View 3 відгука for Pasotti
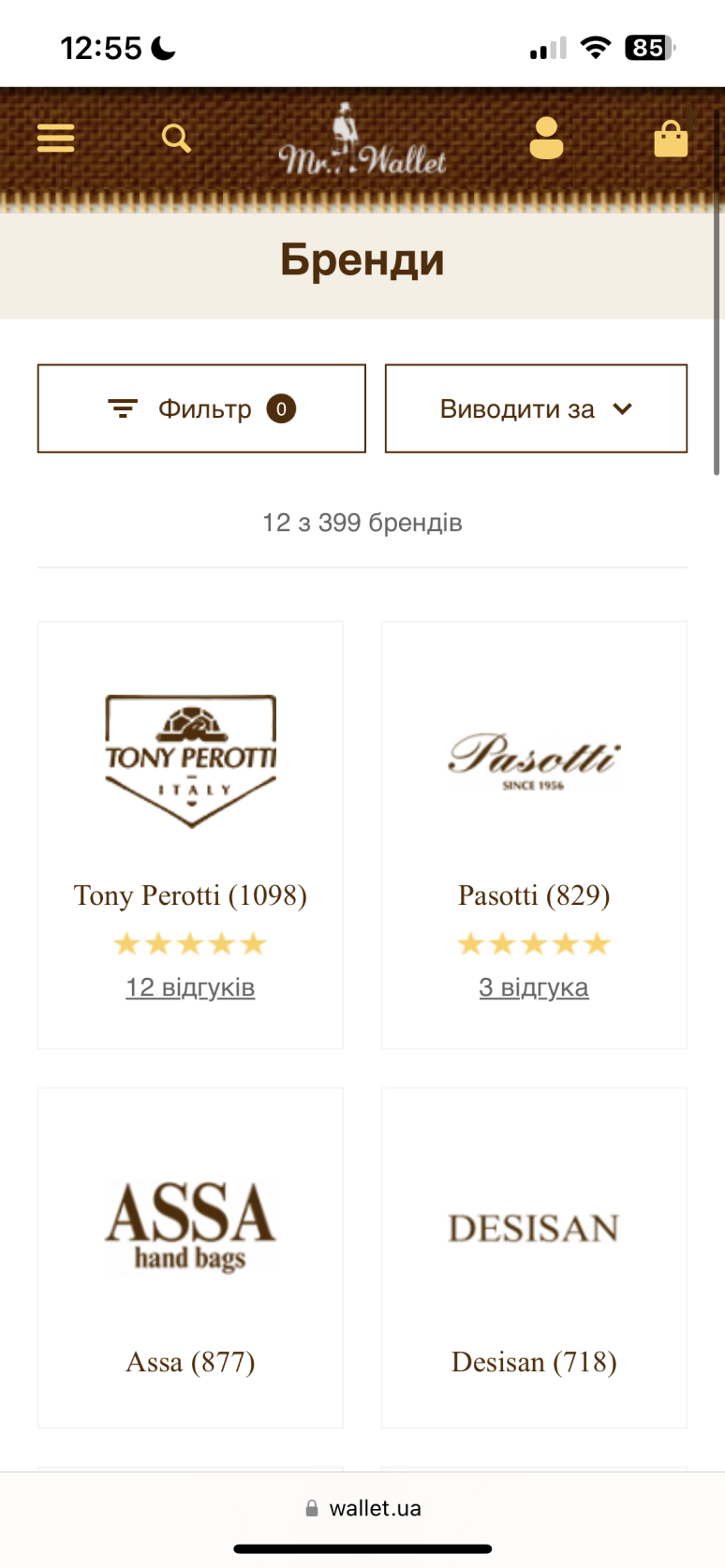 (x=534, y=987)
